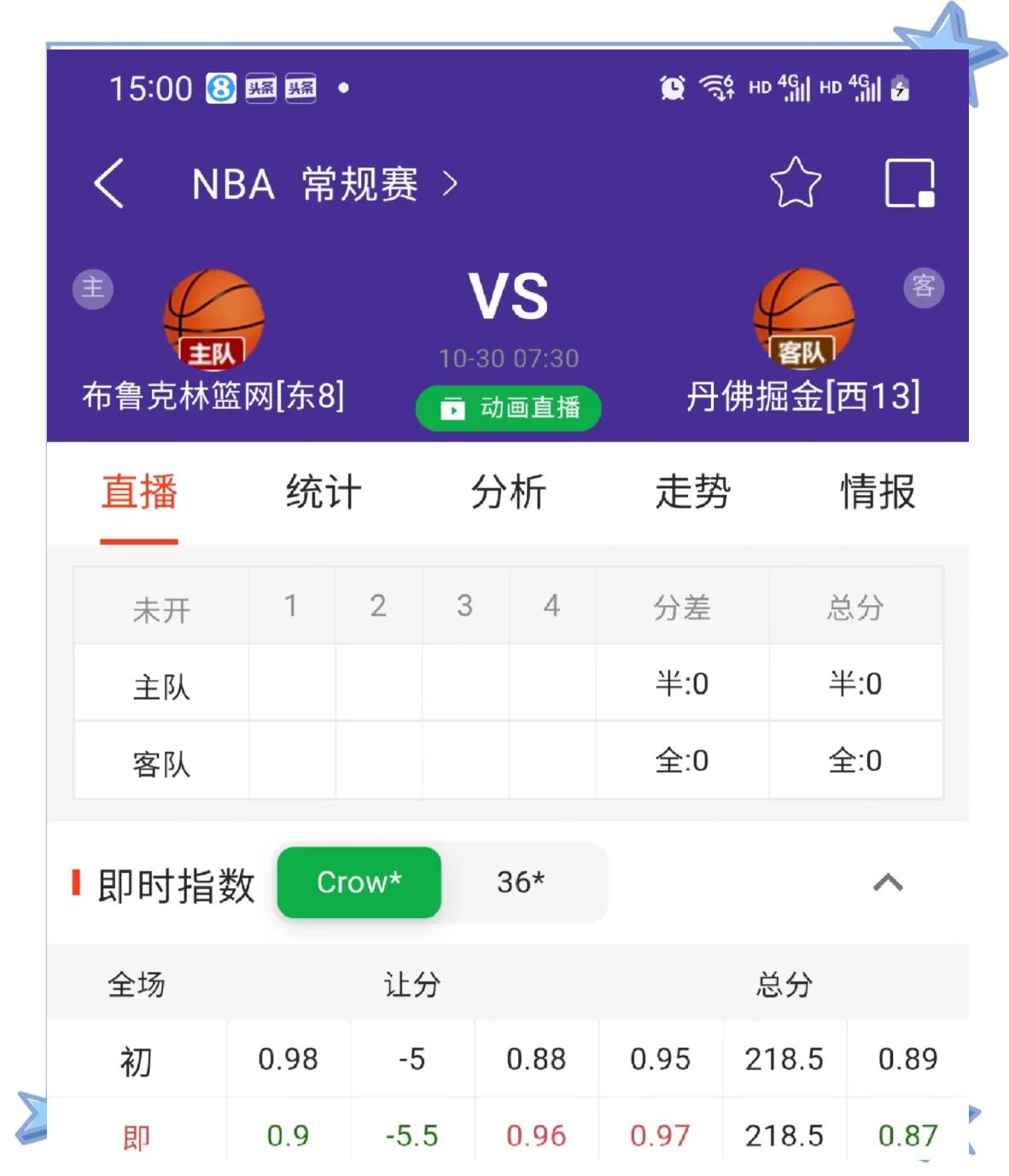Open the 分析 tab

click(x=508, y=492)
